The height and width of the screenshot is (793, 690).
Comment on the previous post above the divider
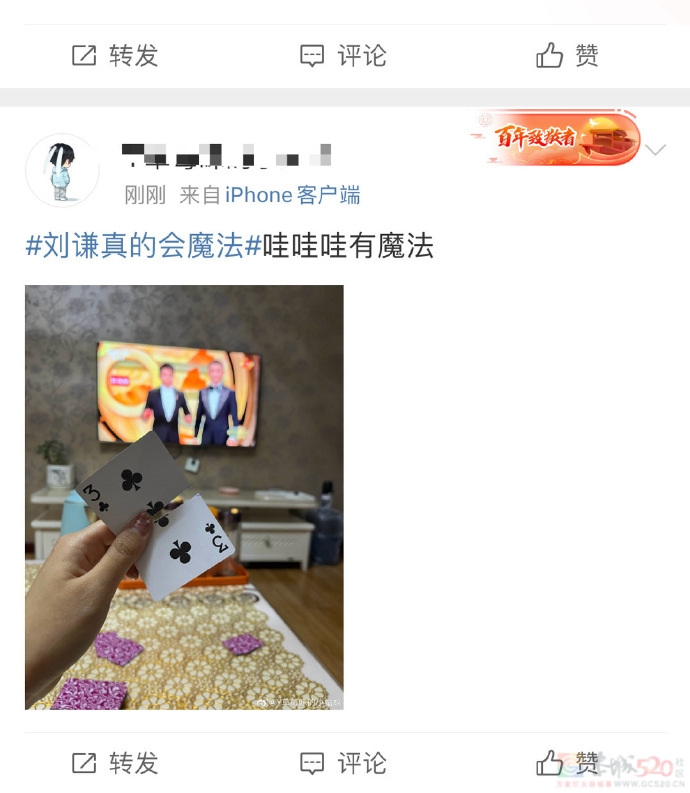tap(343, 56)
